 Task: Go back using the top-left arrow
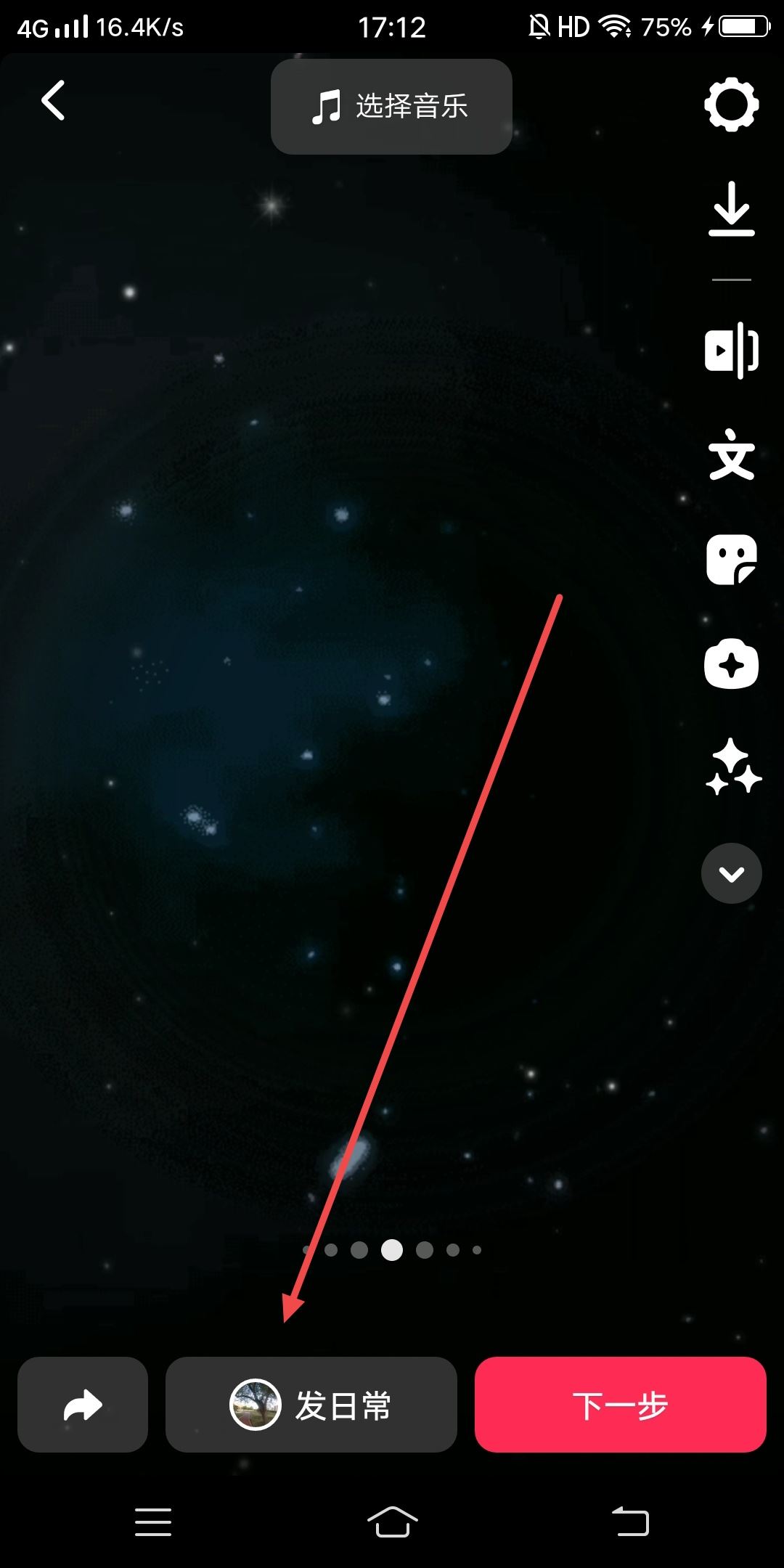pos(53,100)
